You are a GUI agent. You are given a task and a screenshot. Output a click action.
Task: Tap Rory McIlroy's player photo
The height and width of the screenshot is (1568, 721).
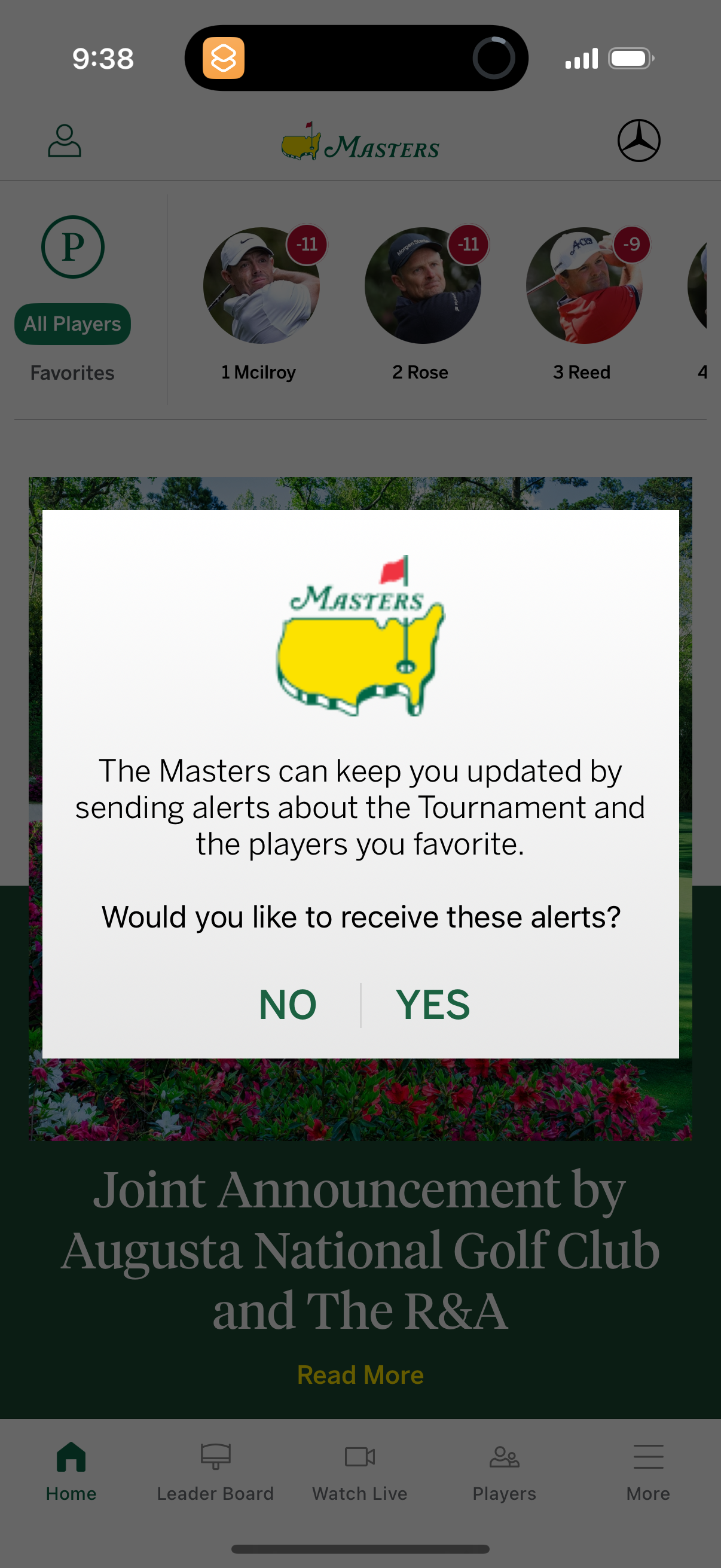[259, 286]
